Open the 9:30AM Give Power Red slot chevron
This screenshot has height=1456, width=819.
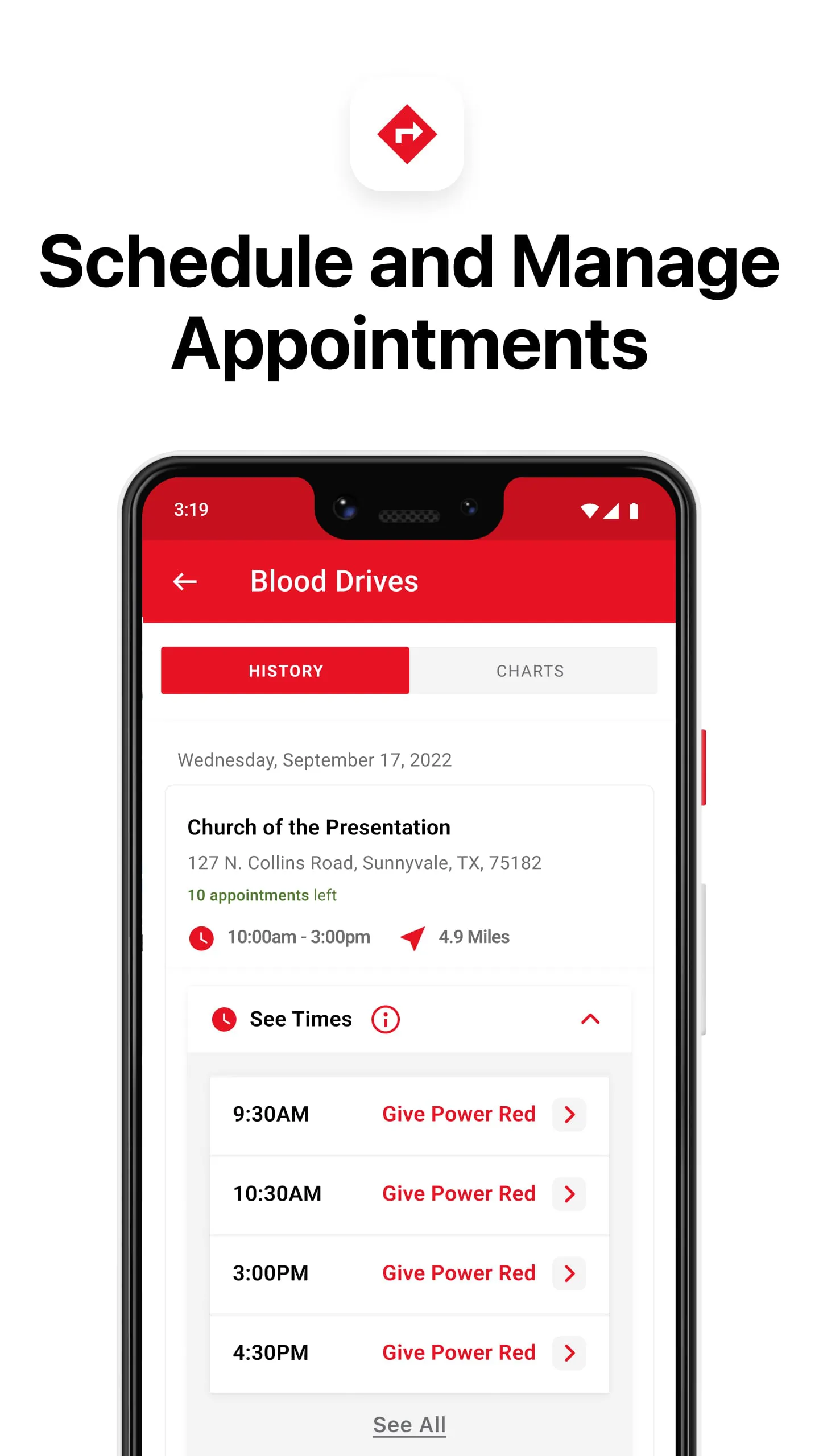pyautogui.click(x=568, y=1114)
